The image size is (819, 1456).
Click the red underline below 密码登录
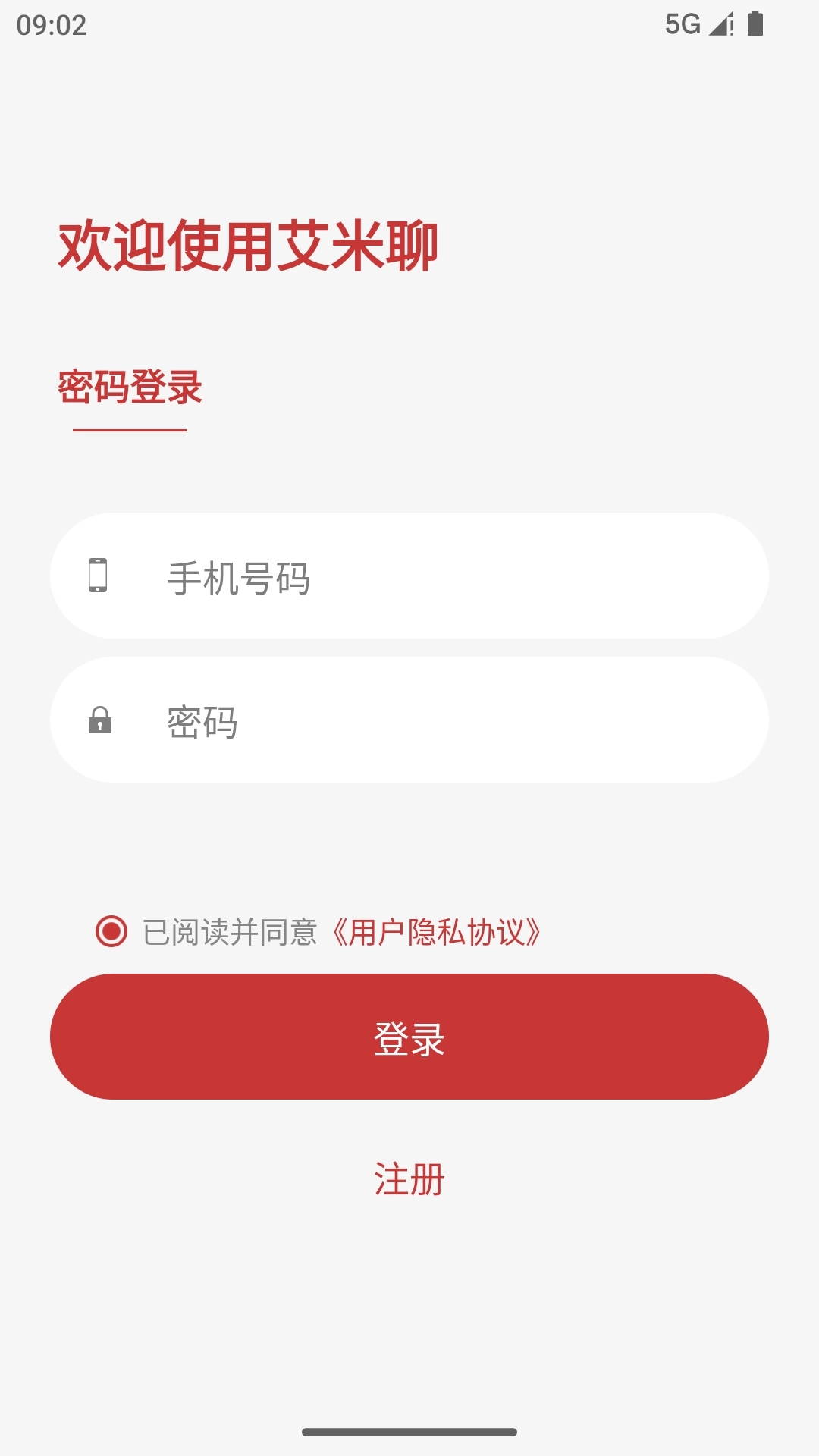pos(131,431)
